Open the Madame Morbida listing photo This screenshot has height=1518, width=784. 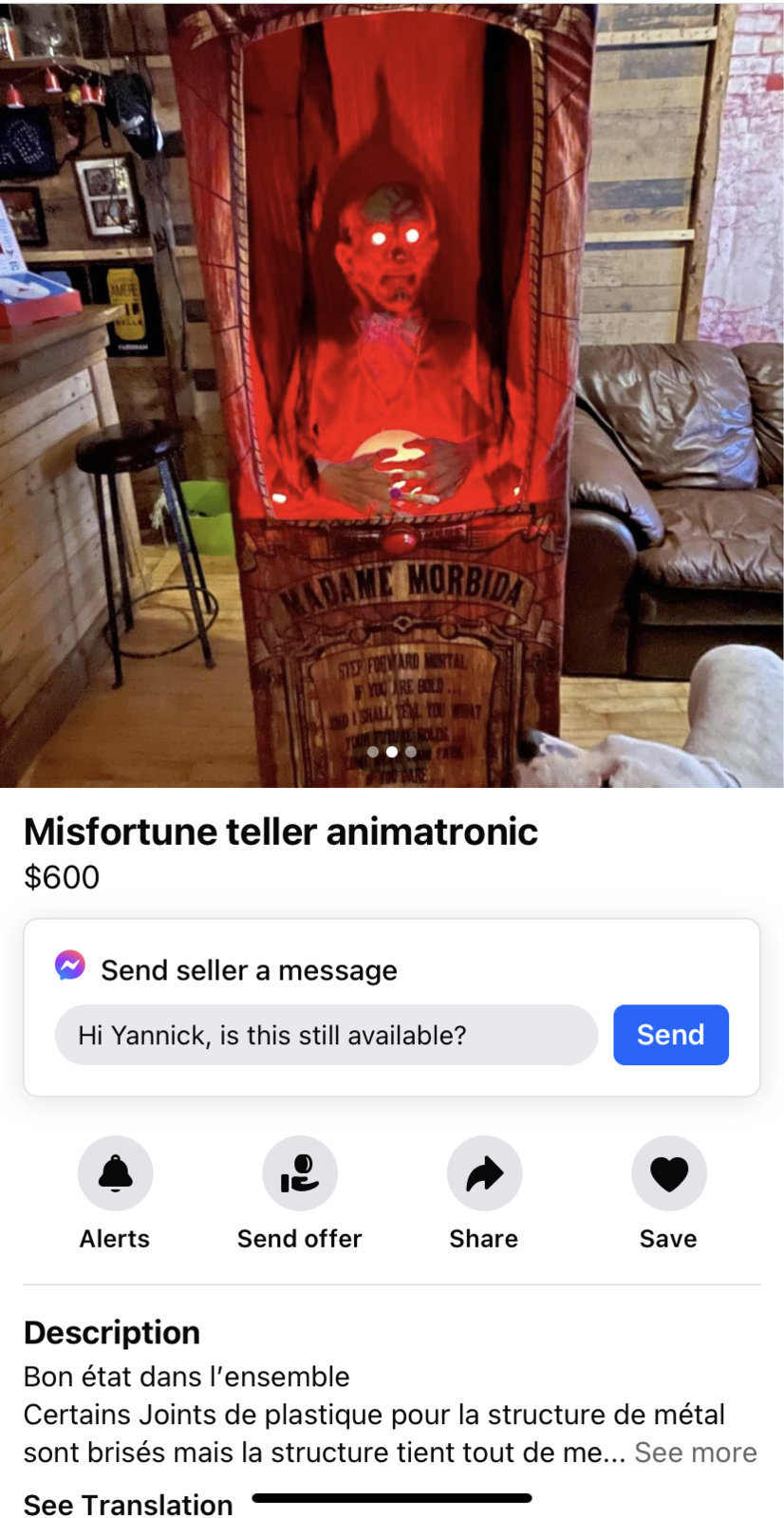(391, 380)
